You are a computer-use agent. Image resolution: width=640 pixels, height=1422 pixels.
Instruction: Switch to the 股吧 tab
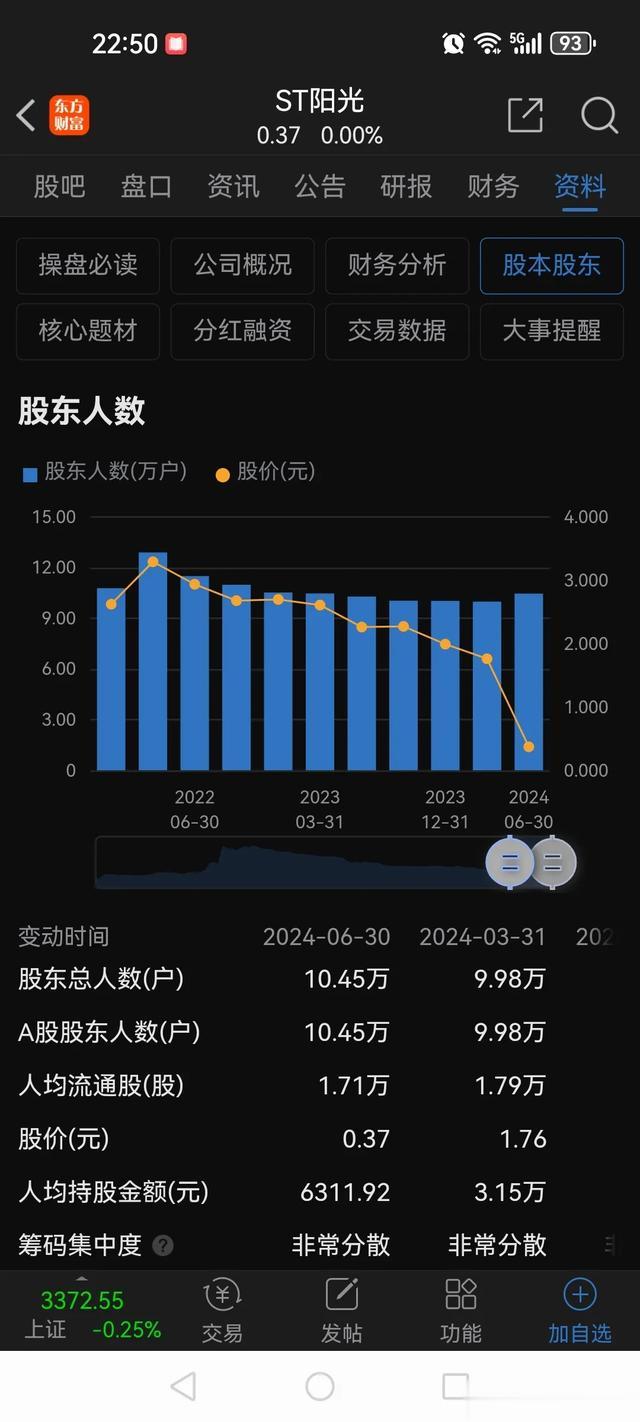[x=60, y=186]
